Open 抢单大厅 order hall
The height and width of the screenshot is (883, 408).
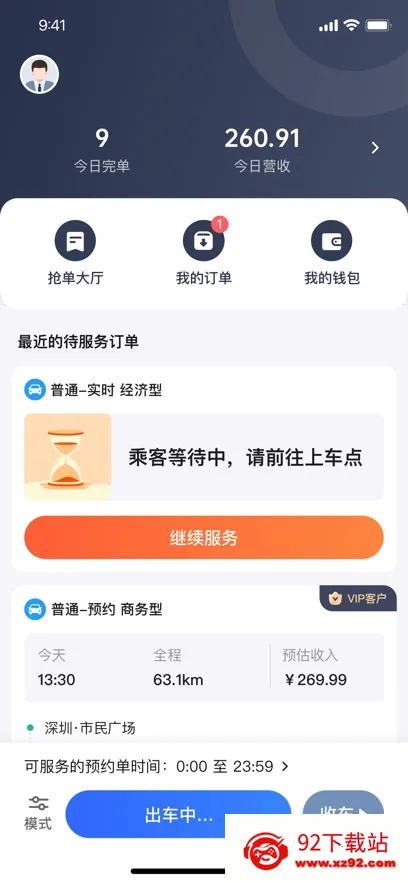click(x=75, y=253)
